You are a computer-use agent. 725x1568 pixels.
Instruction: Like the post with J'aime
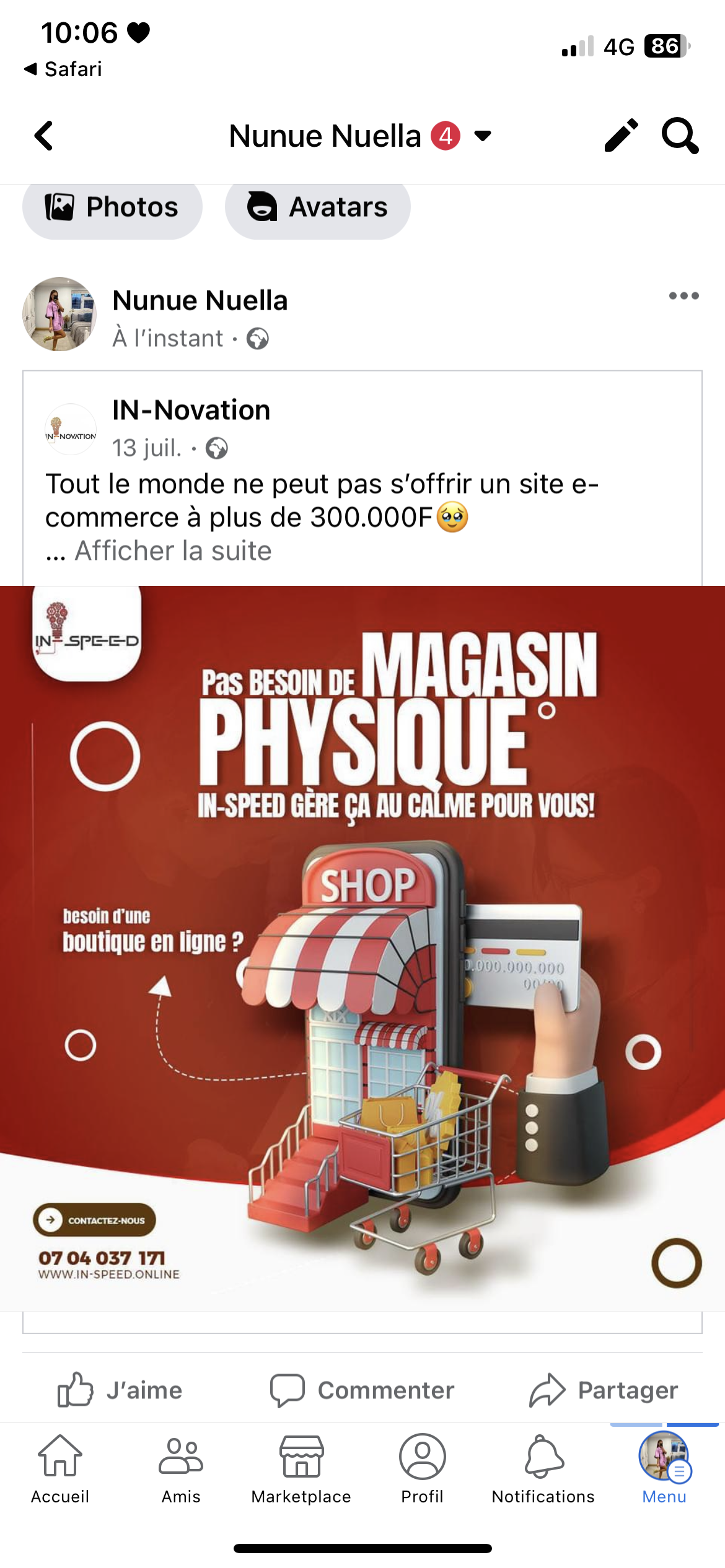click(120, 1390)
